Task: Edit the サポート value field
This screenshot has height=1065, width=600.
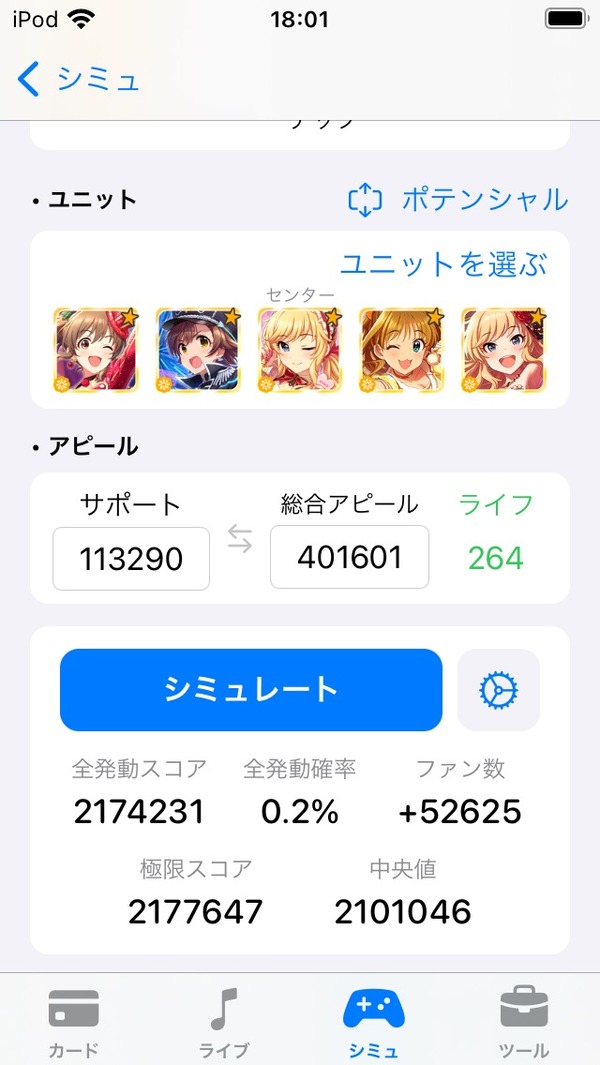Action: point(131,559)
